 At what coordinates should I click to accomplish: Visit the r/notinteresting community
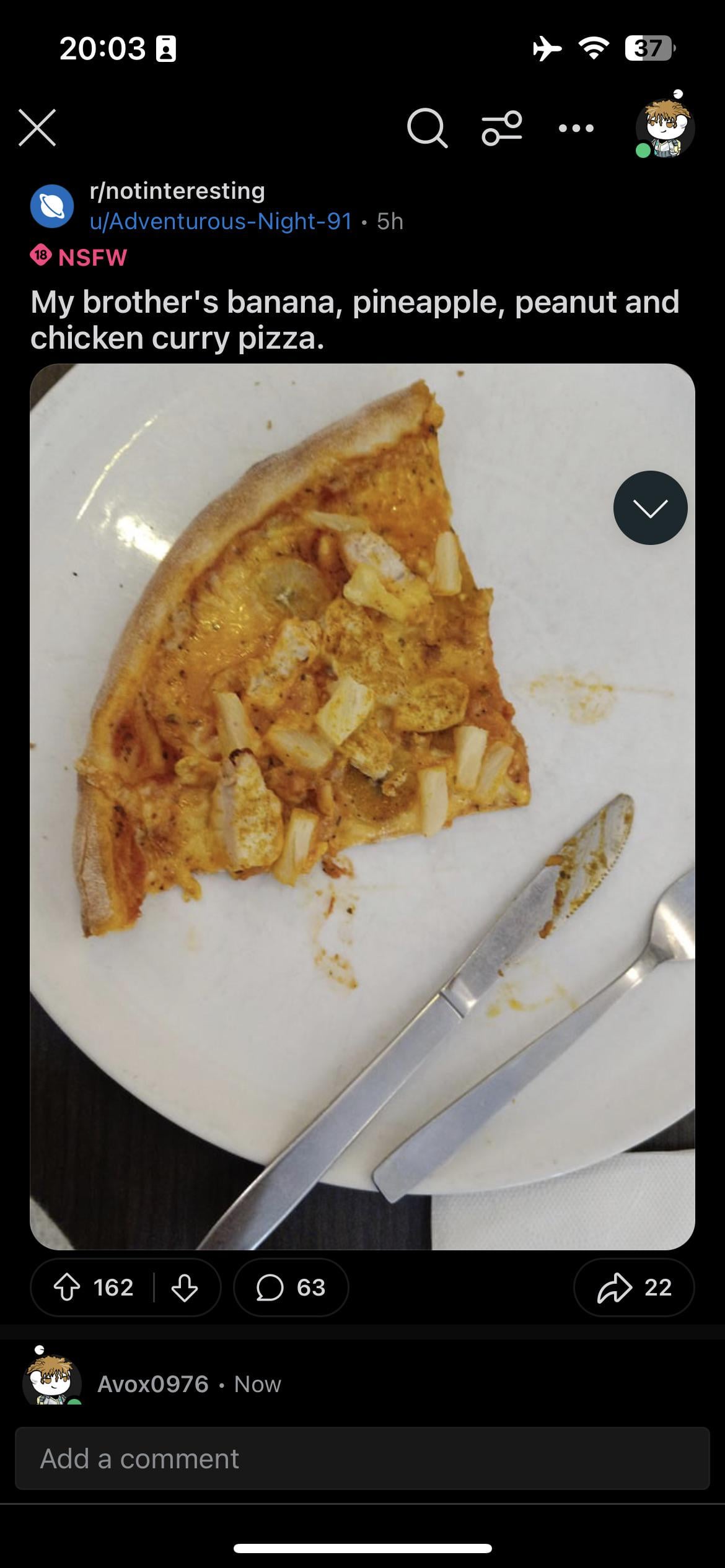177,191
